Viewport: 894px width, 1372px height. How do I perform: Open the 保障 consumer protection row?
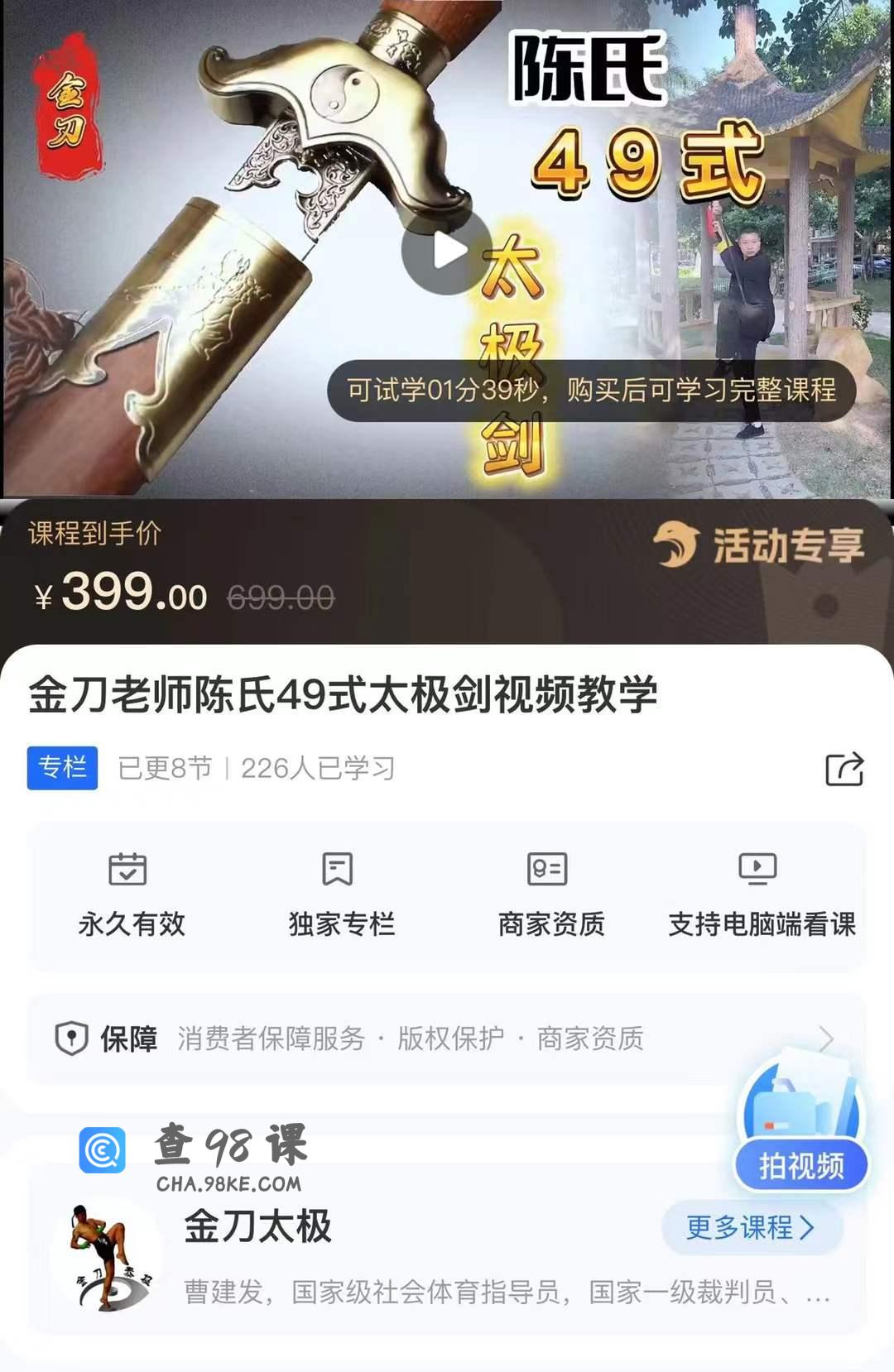click(x=447, y=1039)
